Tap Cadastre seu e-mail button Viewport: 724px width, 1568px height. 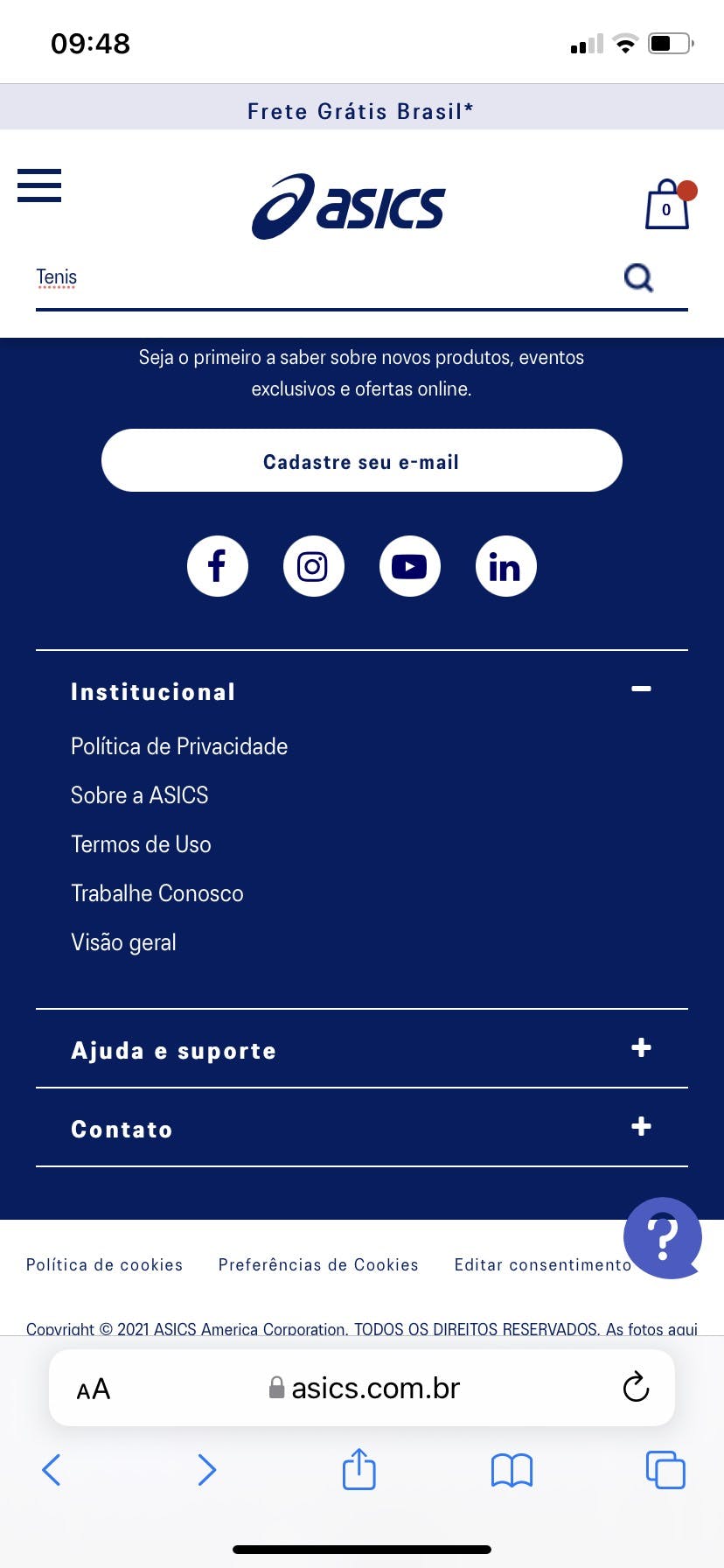coord(361,461)
